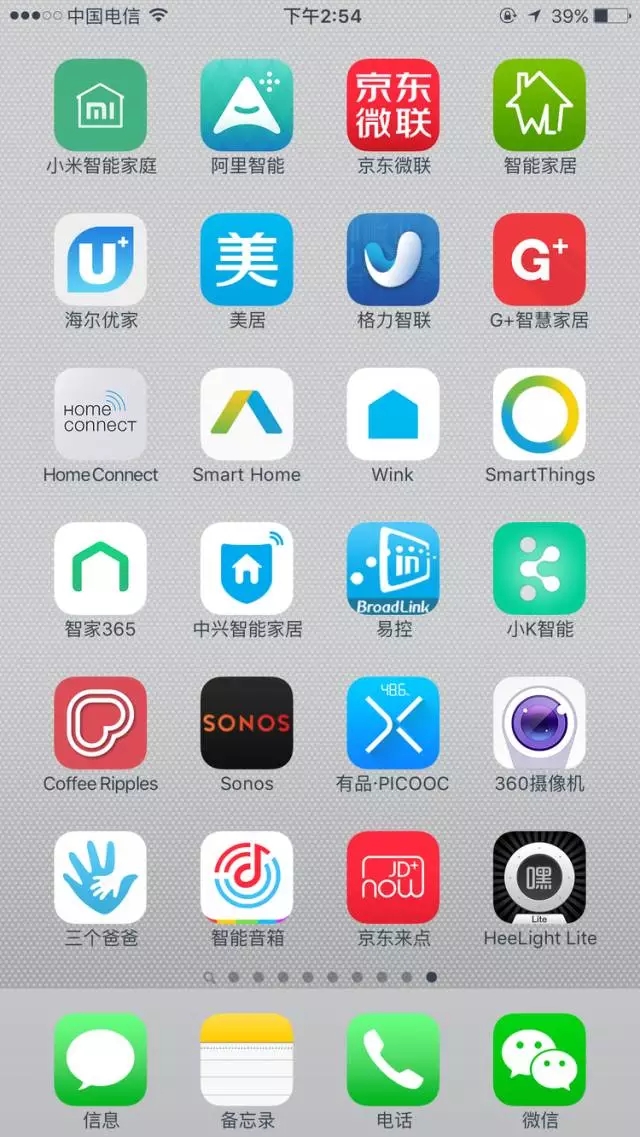The height and width of the screenshot is (1137, 640).
Task: Launch the 易控 BroadLink app
Action: pyautogui.click(x=393, y=568)
